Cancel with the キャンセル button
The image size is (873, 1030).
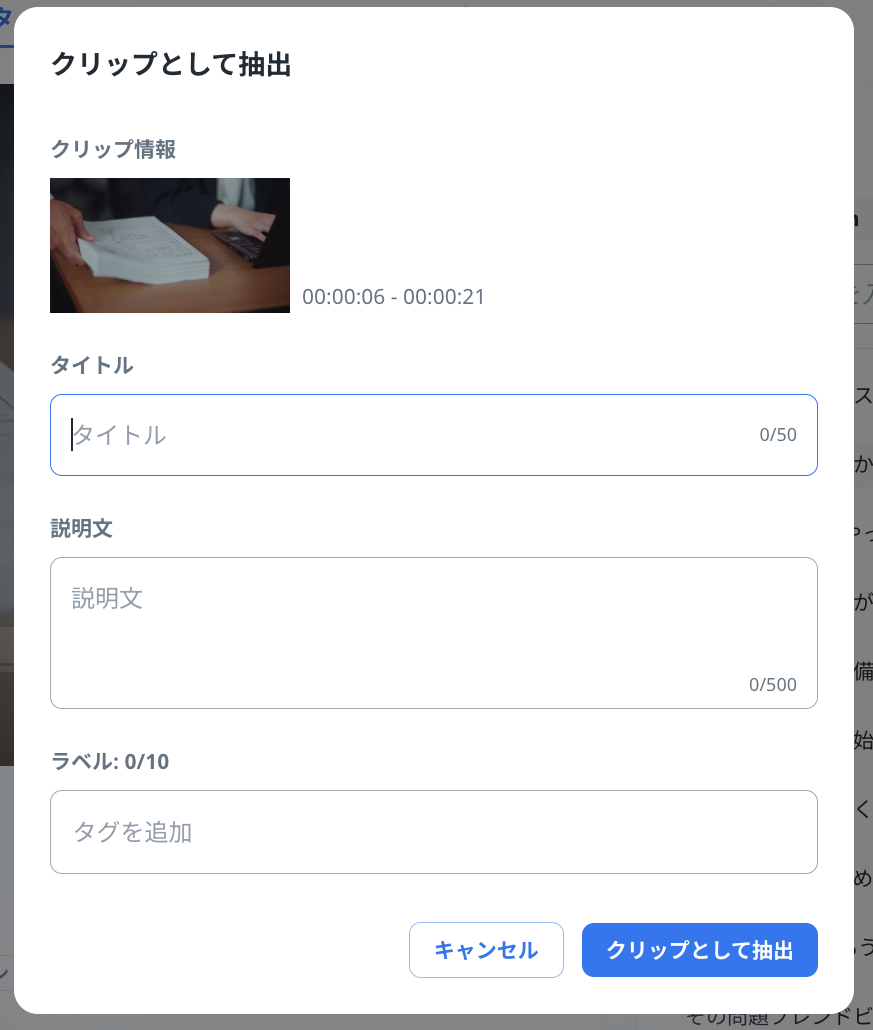pyautogui.click(x=486, y=950)
